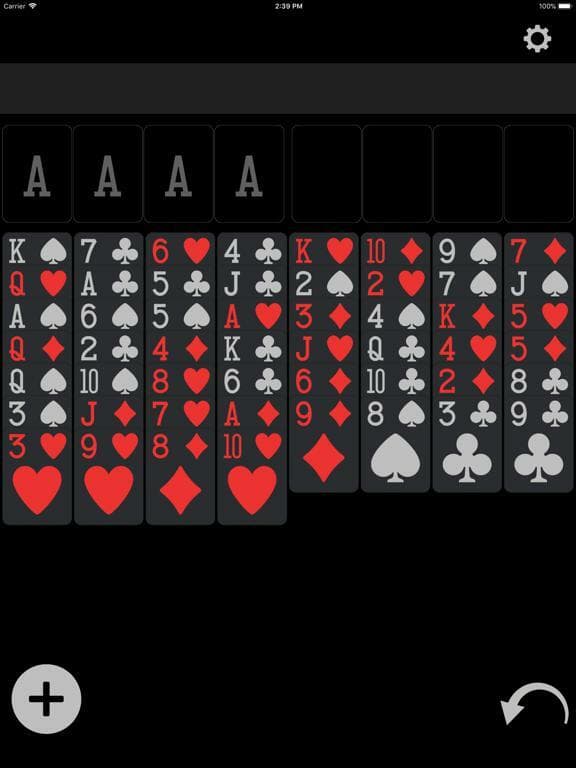Select the 8 of spades card
Viewport: 576px width, 768px height.
[395, 445]
